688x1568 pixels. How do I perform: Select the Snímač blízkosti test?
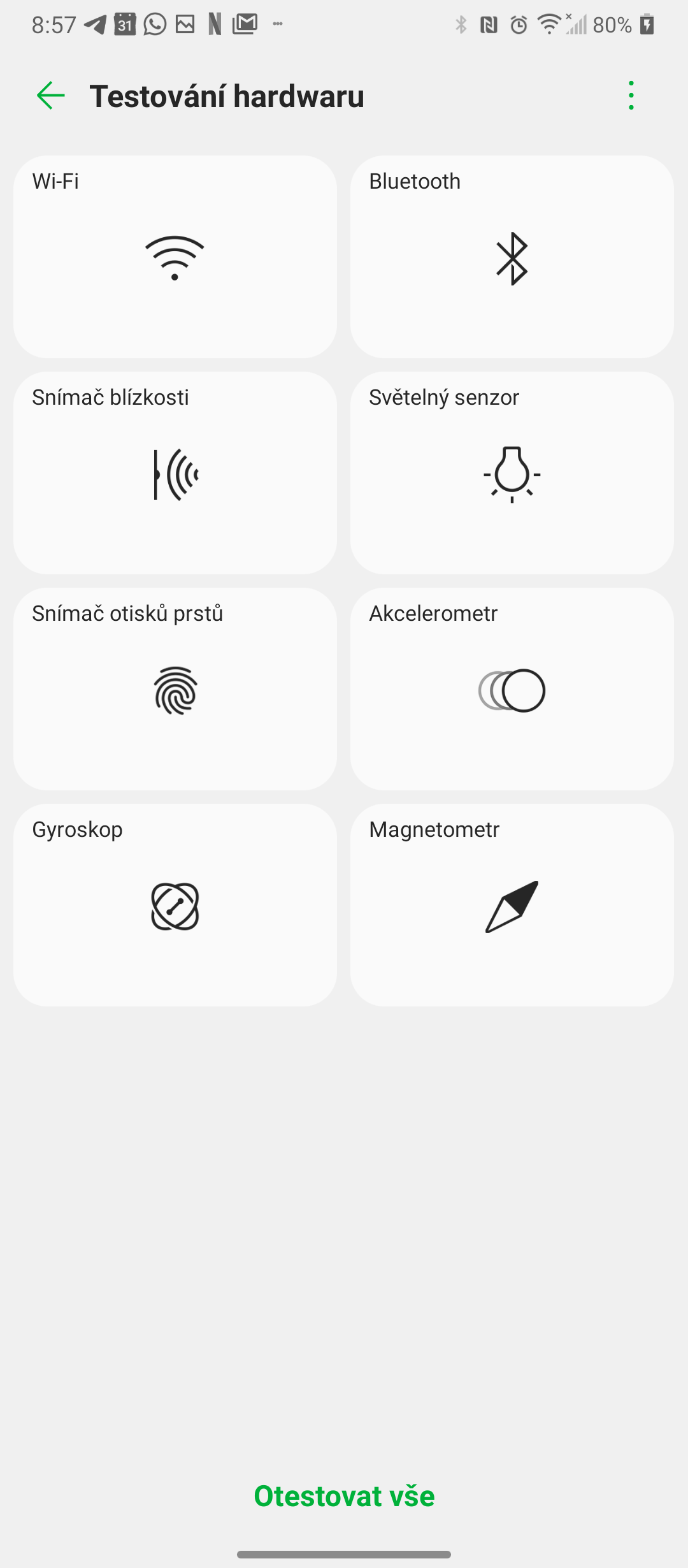click(175, 473)
